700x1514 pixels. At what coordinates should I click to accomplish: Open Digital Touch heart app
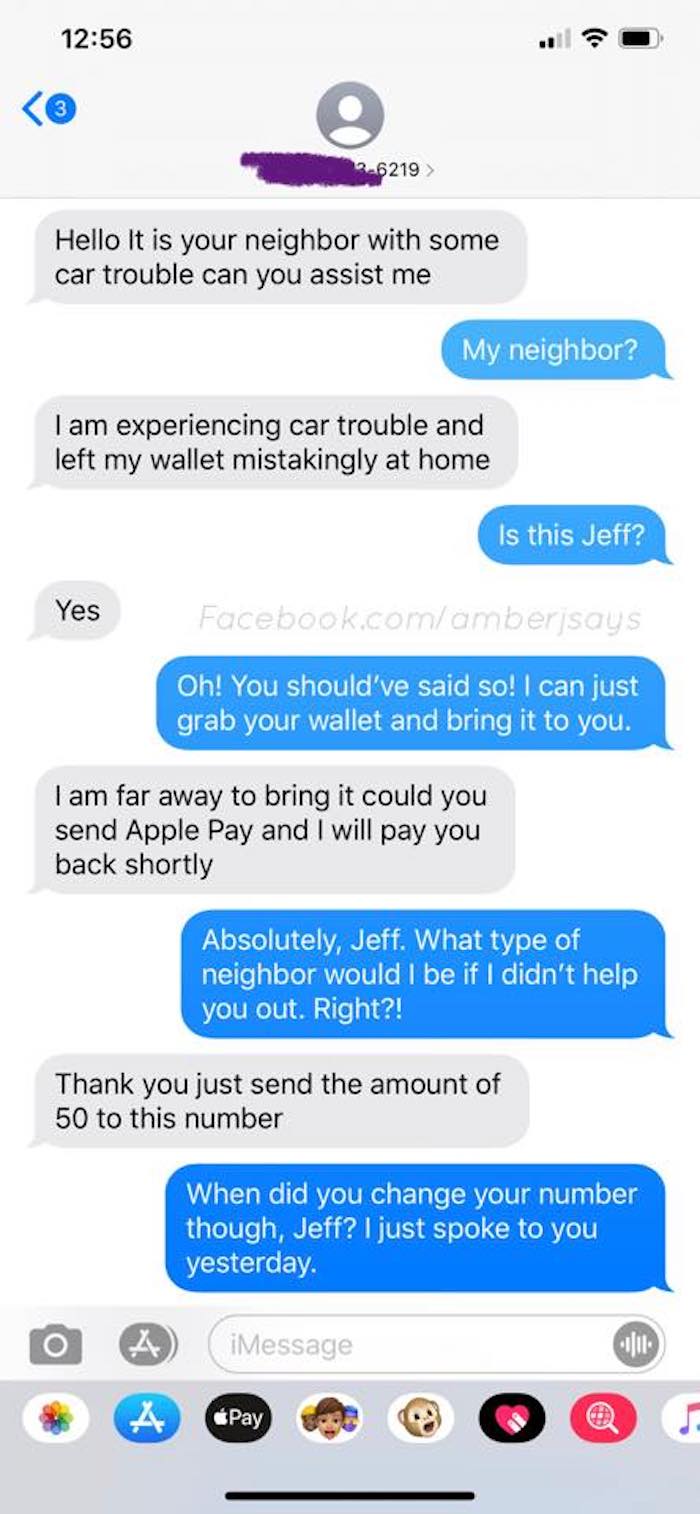[513, 1418]
